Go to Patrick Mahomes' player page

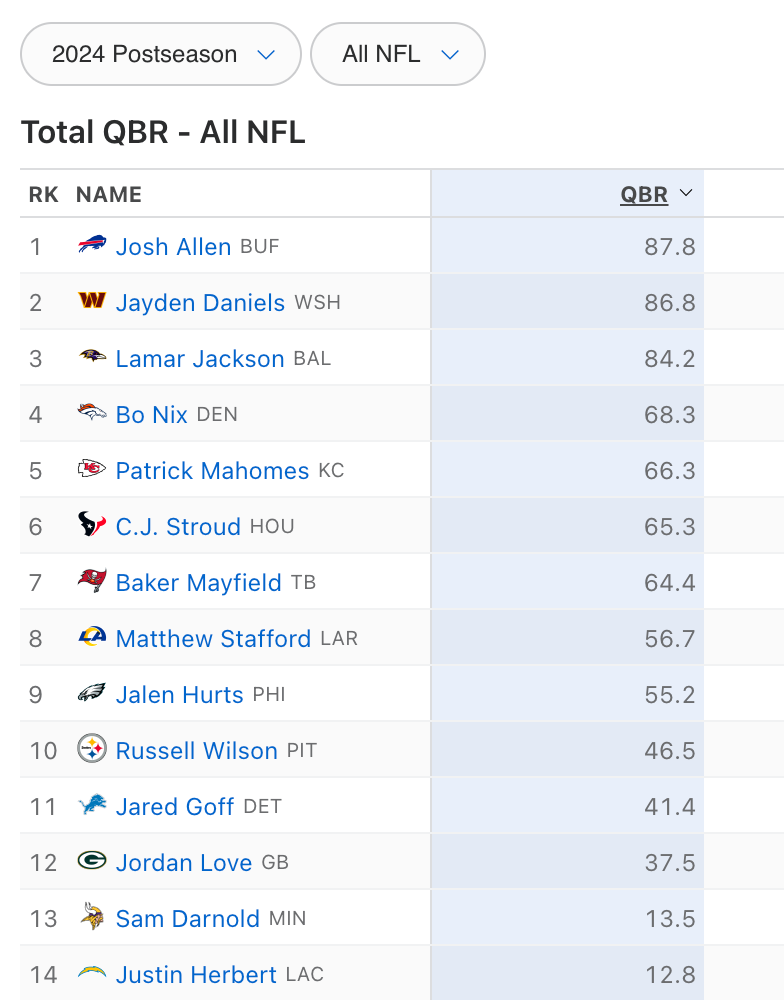212,471
